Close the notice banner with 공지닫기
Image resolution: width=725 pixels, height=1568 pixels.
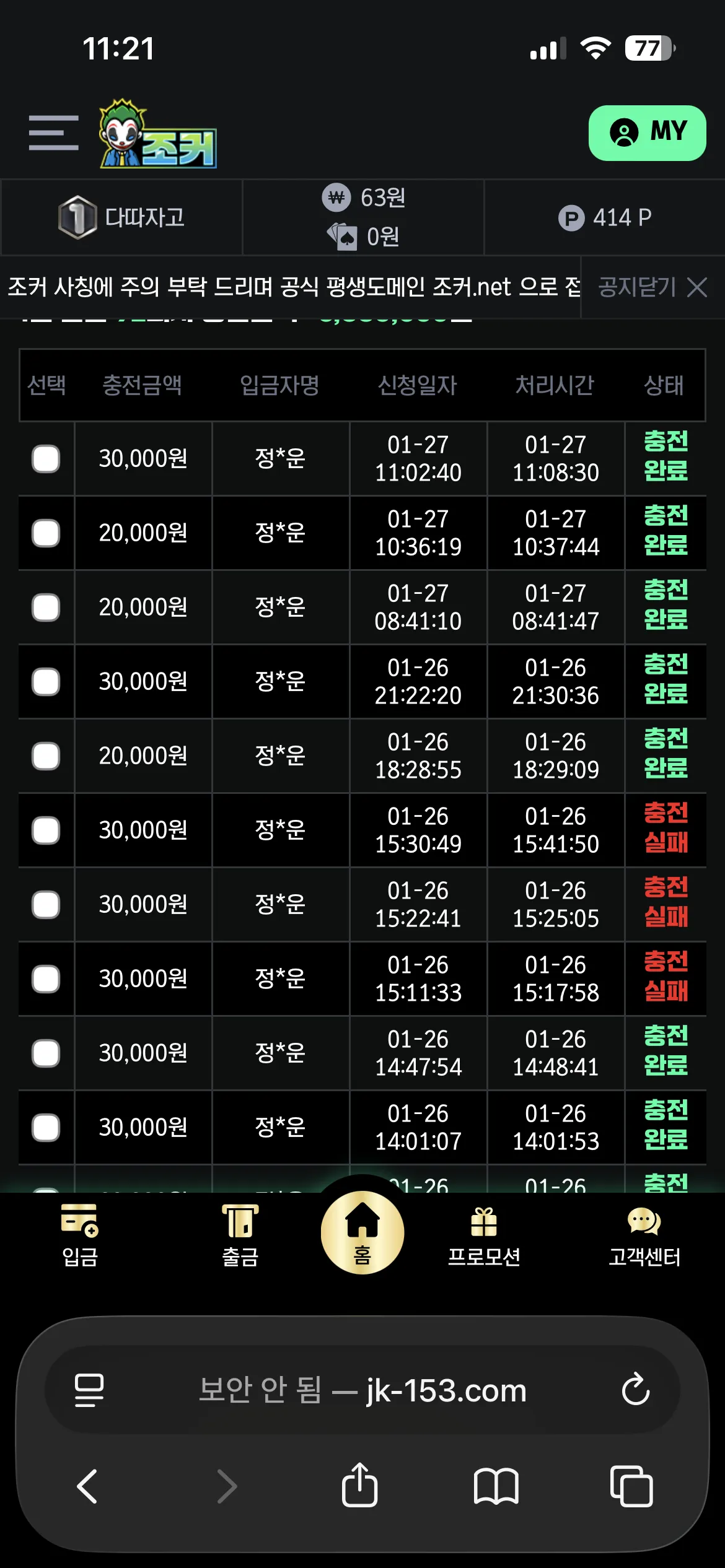[652, 287]
